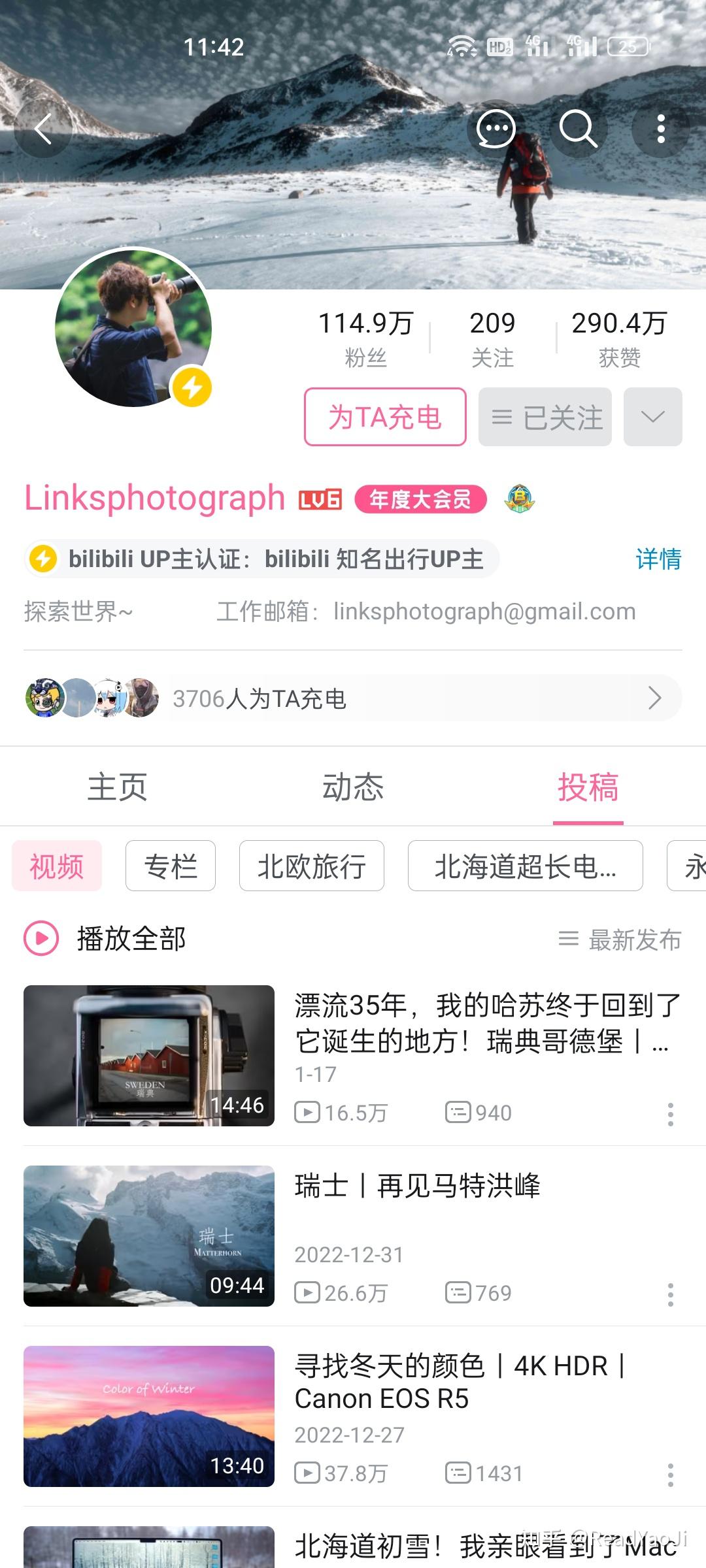706x1568 pixels.
Task: Click the back arrow to leave profile
Action: pos(43,129)
